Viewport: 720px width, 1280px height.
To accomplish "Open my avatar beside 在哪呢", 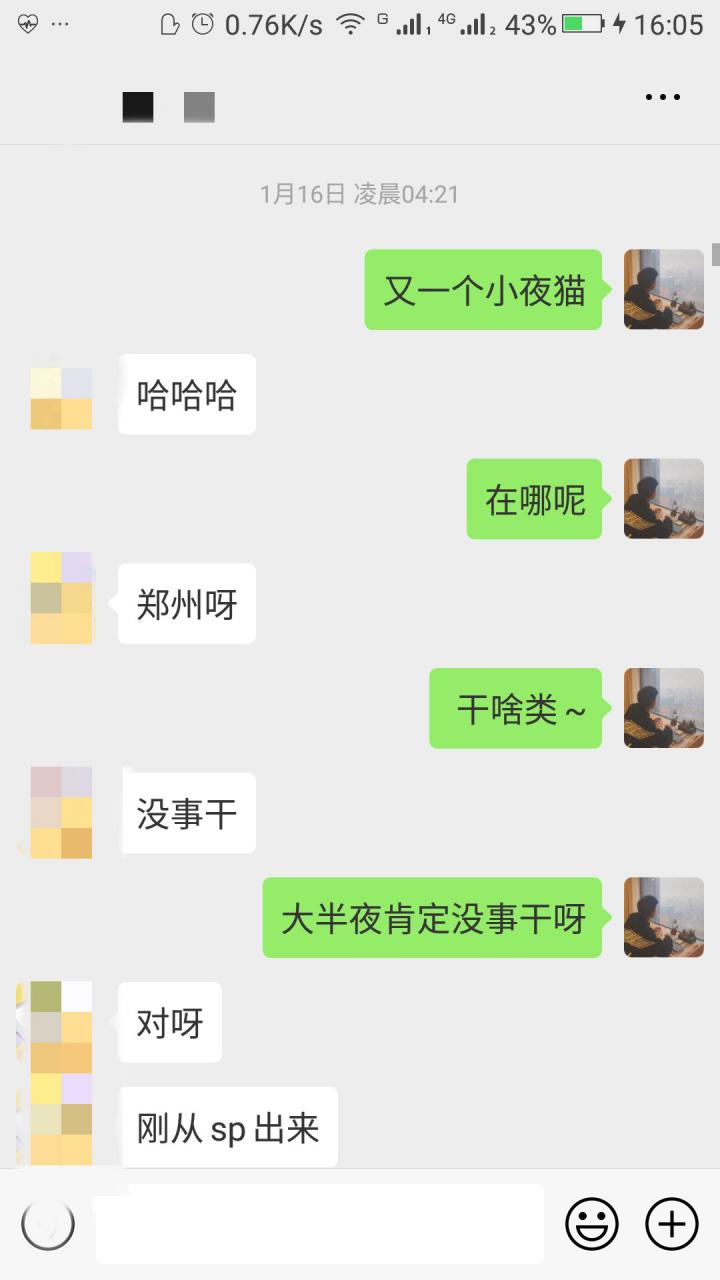I will (663, 499).
